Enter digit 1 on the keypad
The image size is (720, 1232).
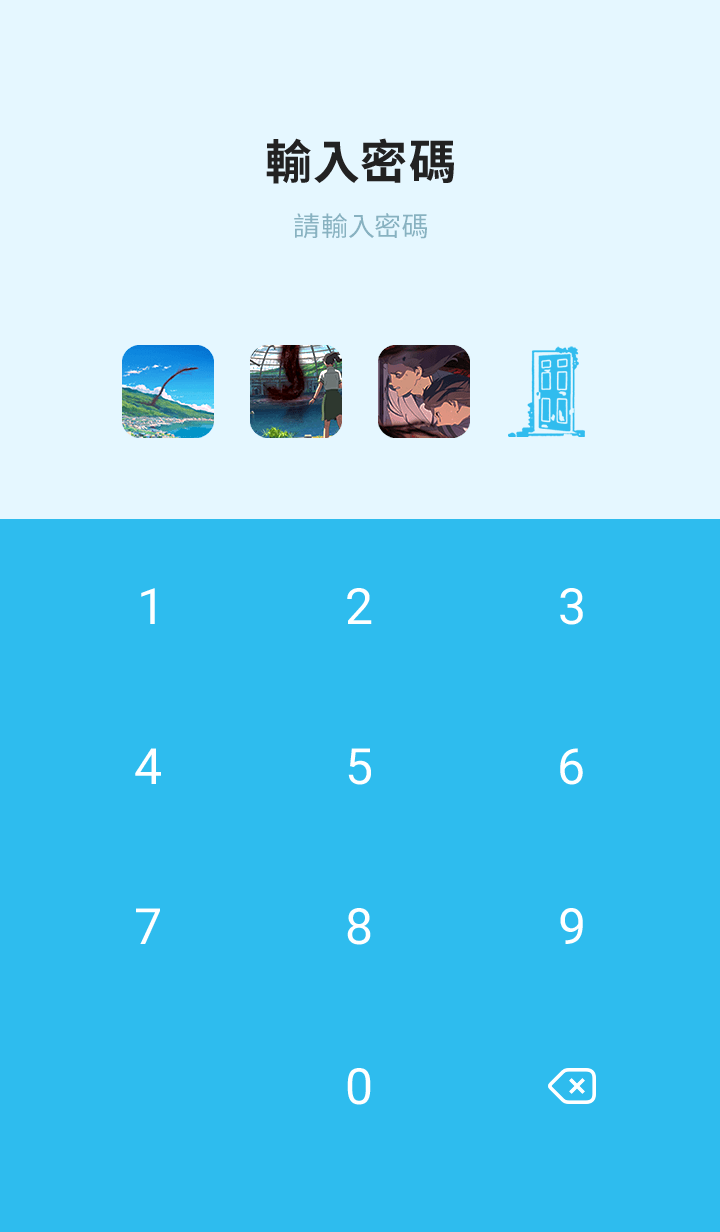tap(149, 607)
